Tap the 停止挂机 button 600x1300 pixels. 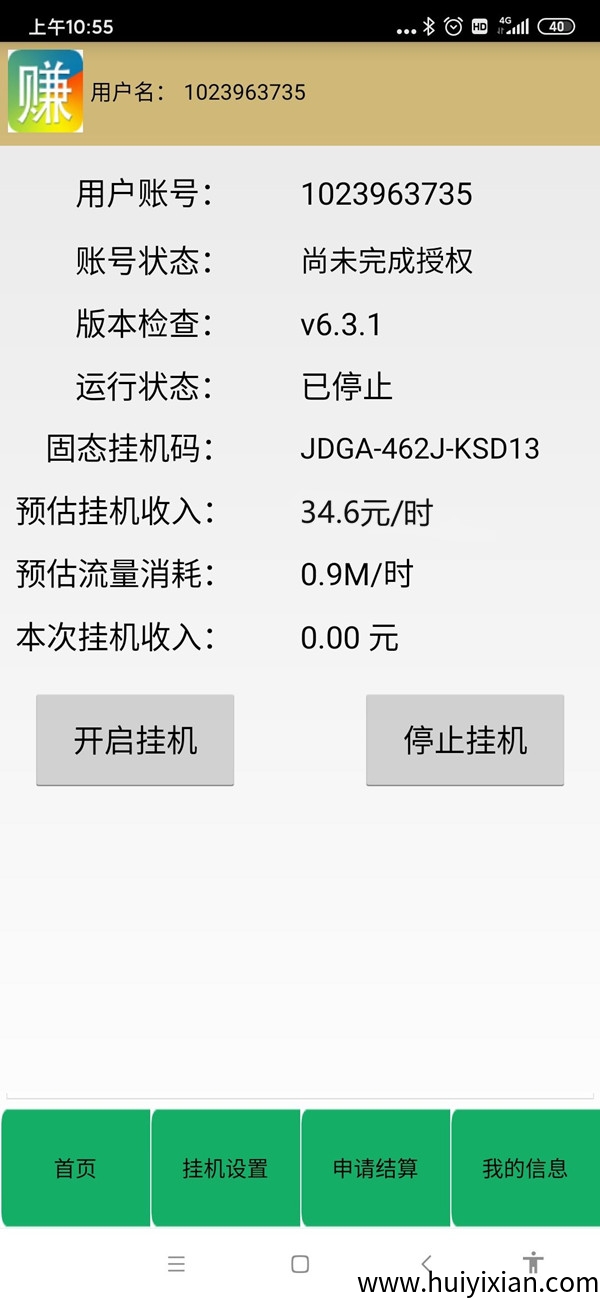tap(465, 740)
